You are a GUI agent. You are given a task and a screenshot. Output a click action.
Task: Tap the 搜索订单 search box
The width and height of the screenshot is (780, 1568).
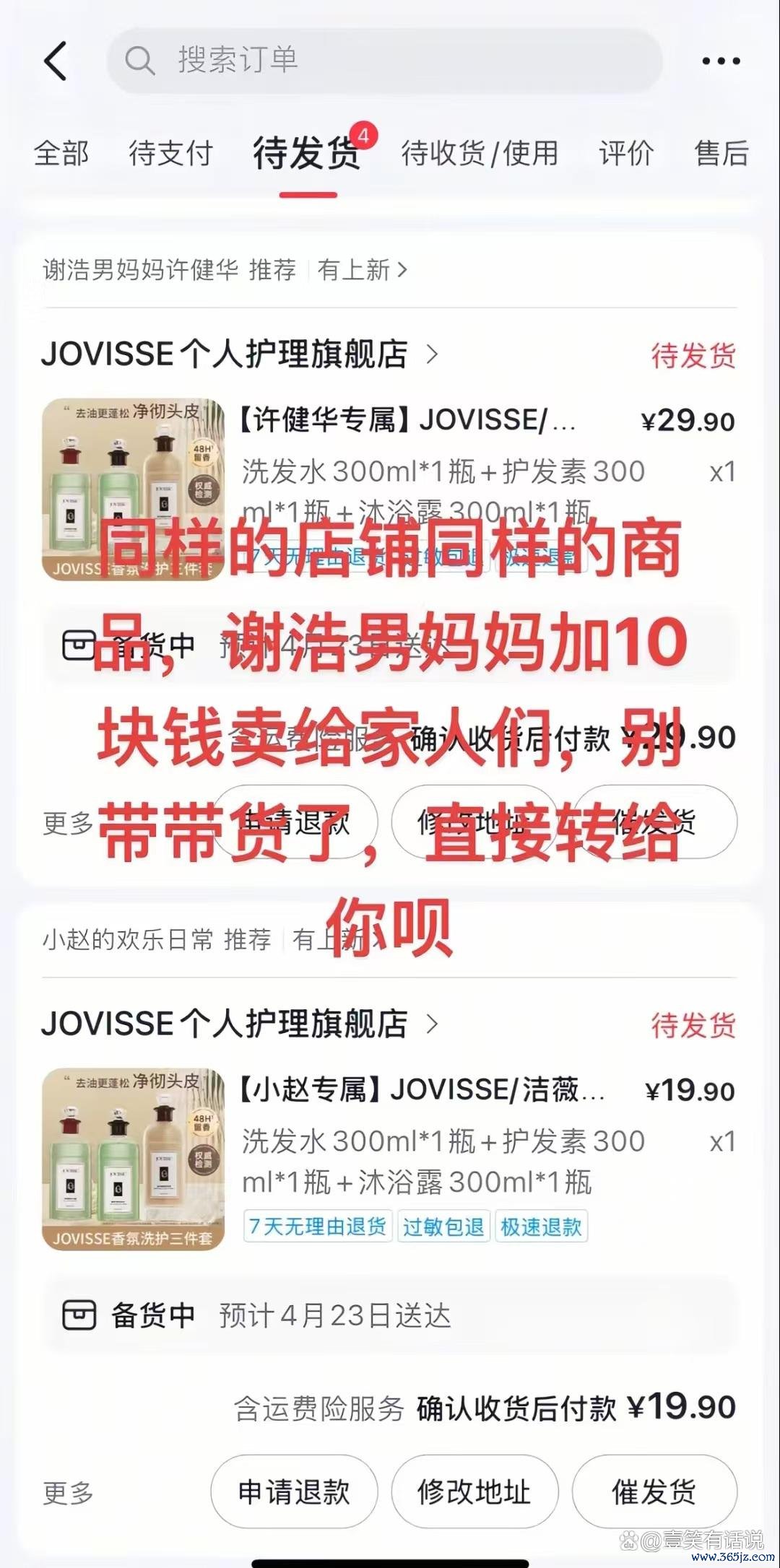(384, 61)
